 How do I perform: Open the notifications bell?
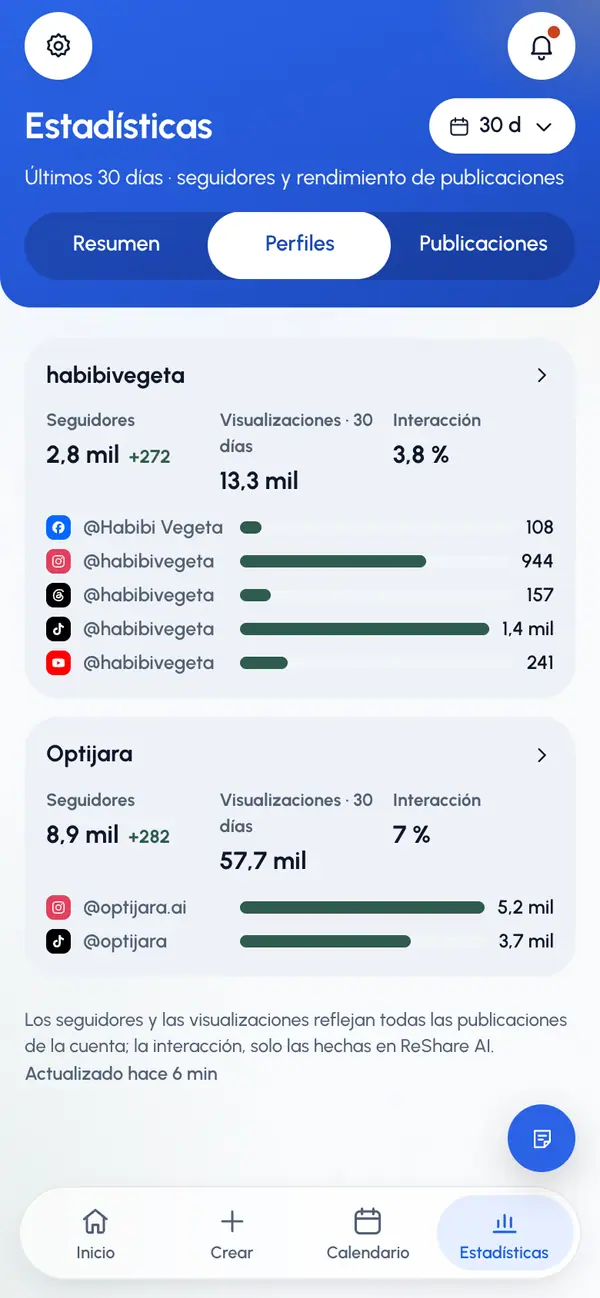[541, 45]
